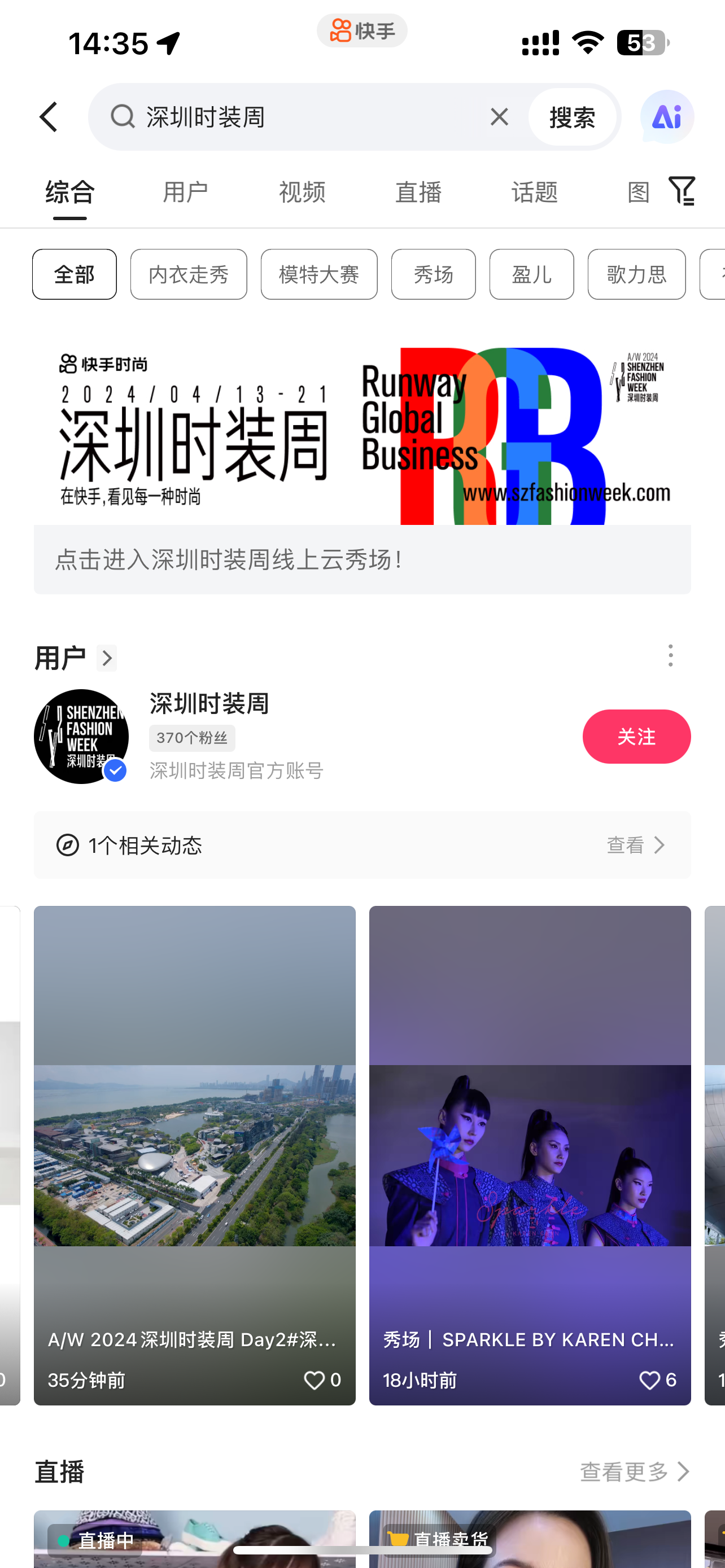The image size is (725, 1568).
Task: Tap the 搜索 button
Action: point(571,117)
